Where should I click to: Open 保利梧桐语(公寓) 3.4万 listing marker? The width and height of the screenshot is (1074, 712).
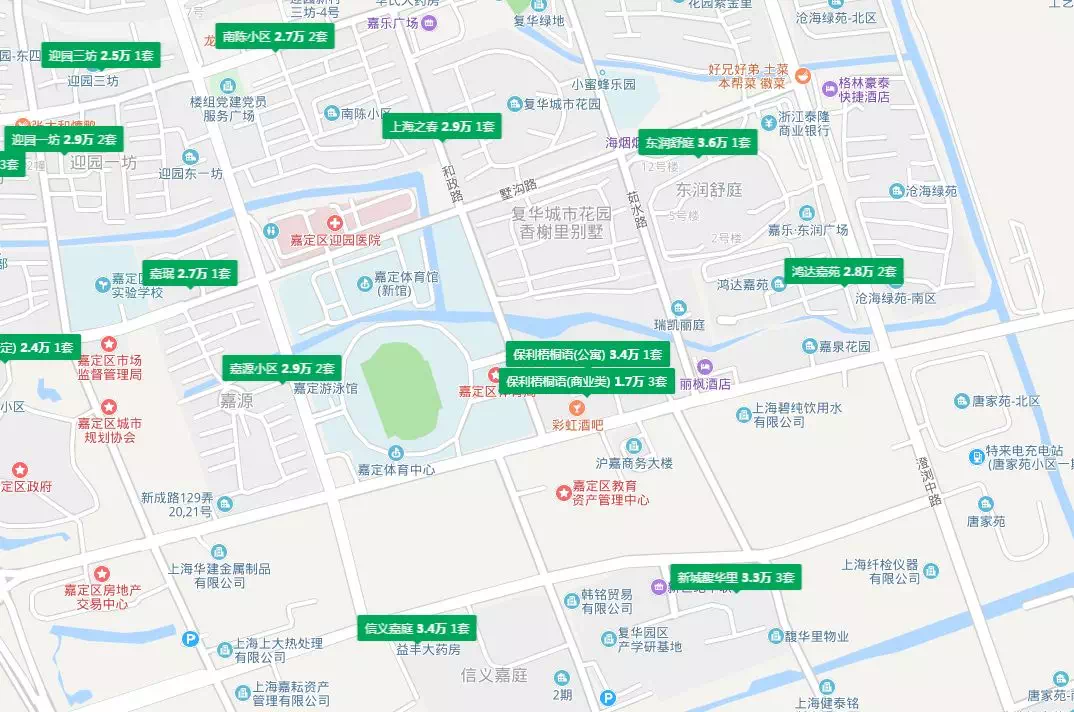587,355
